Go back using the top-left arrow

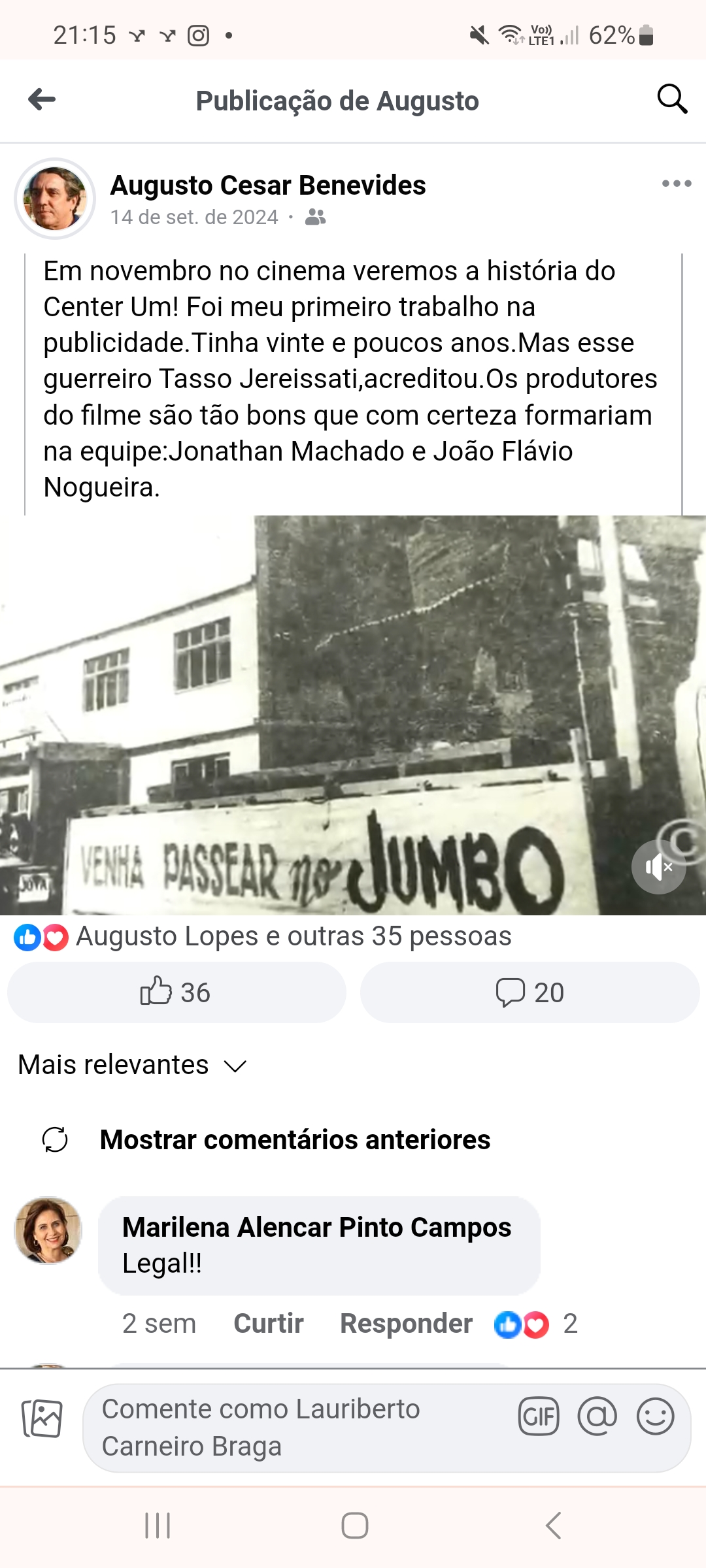point(42,100)
